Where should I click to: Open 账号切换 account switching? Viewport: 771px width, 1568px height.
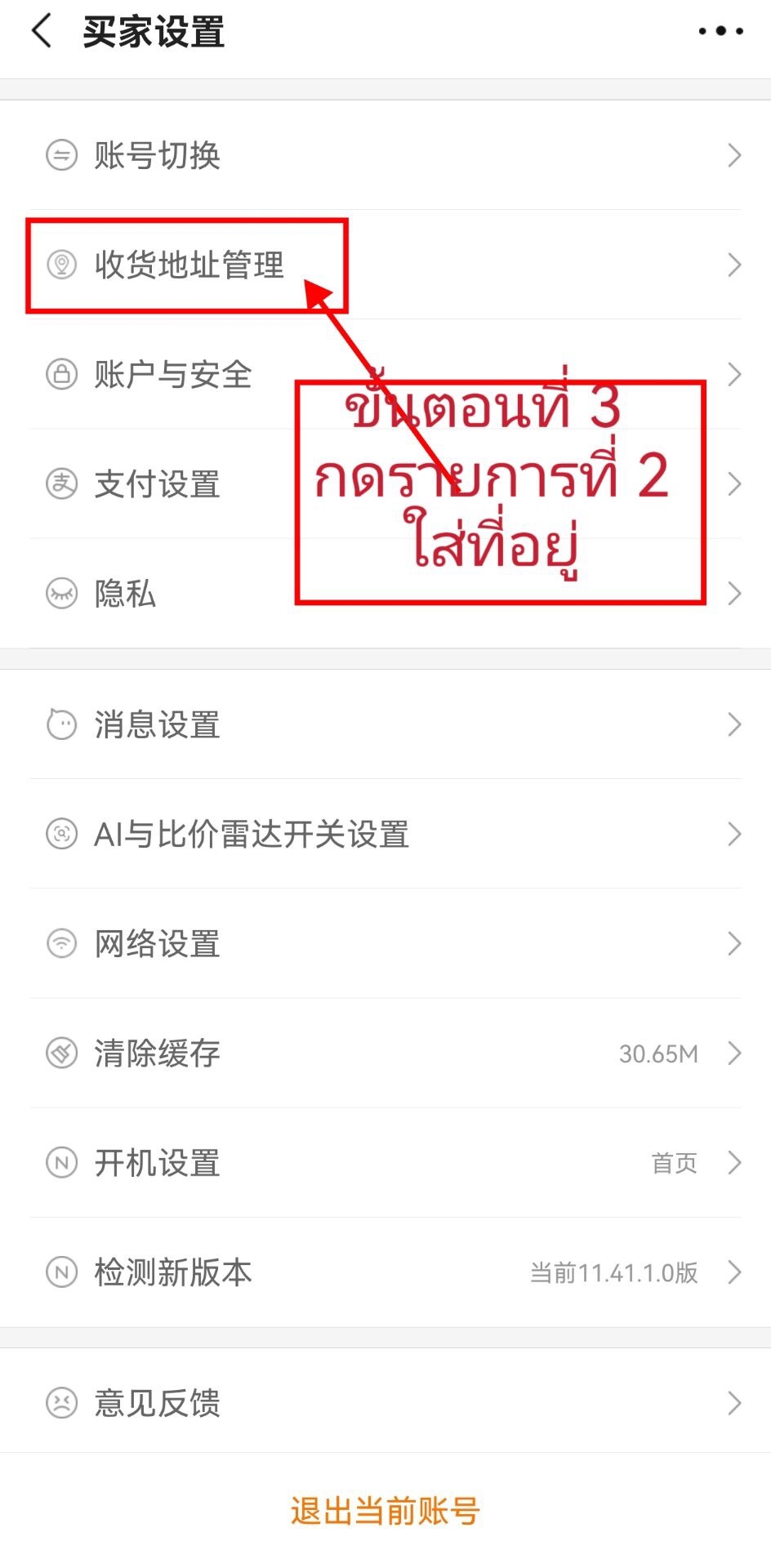pyautogui.click(x=385, y=155)
